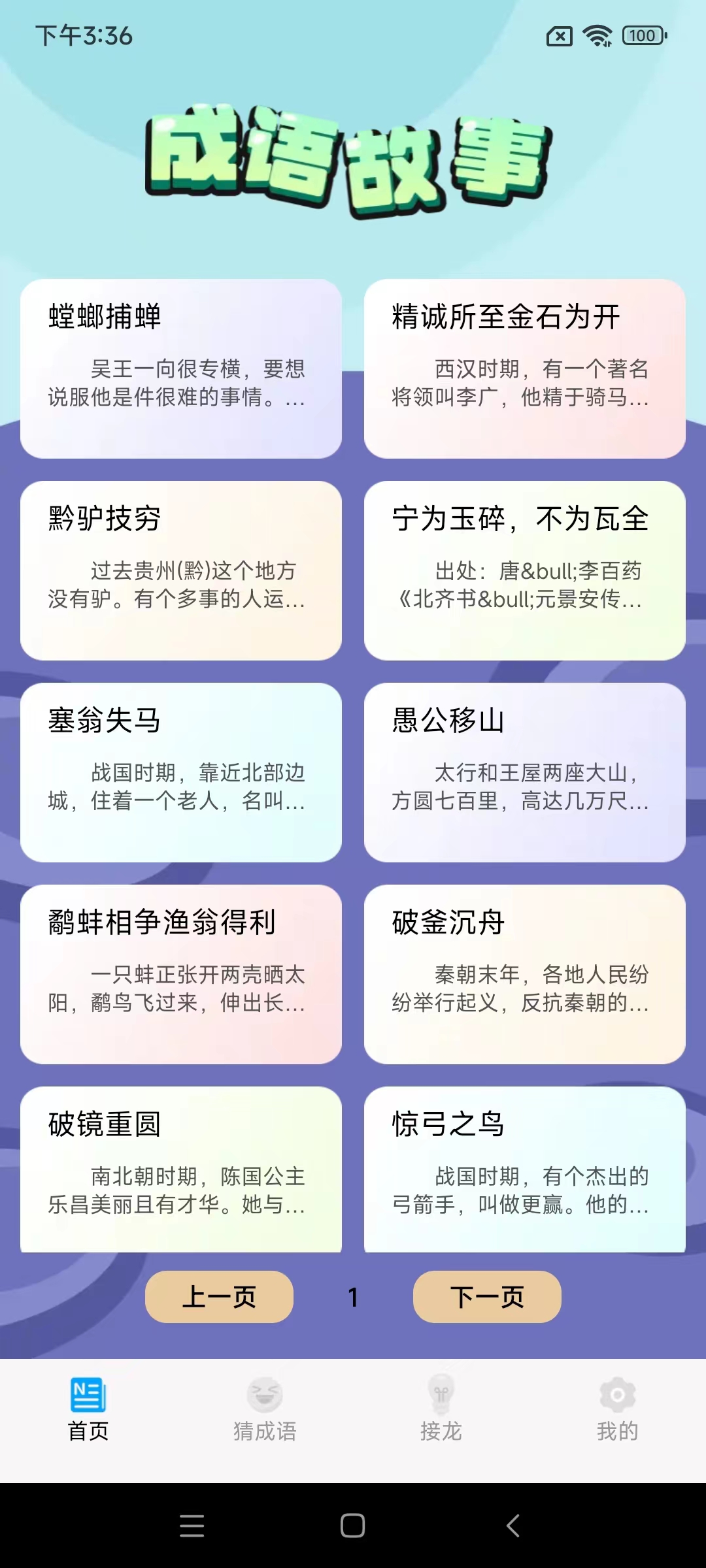Open the 破镜重圆 story card
706x1568 pixels.
(181, 1169)
